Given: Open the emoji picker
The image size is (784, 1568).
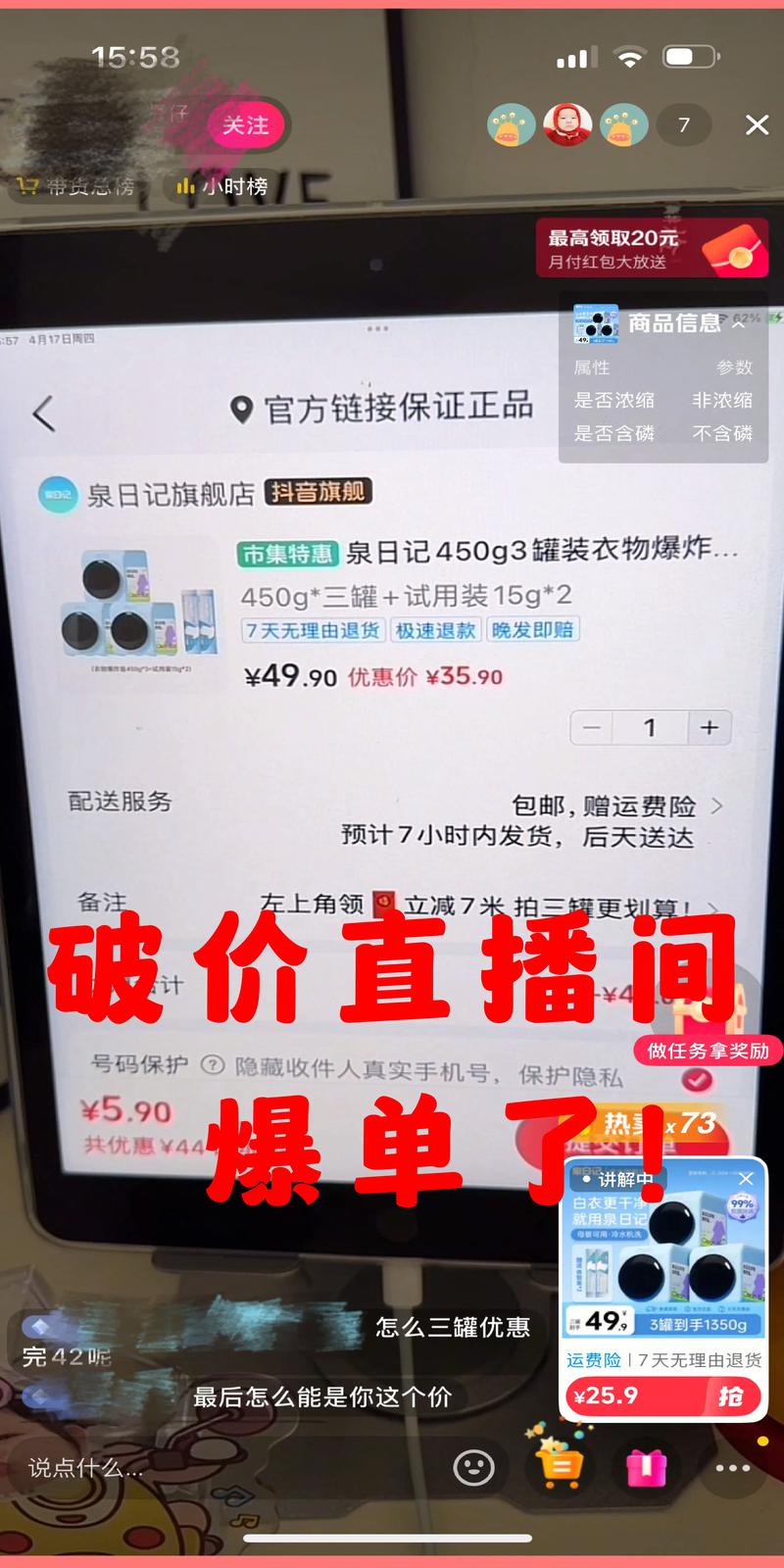Looking at the screenshot, I should 474,1467.
